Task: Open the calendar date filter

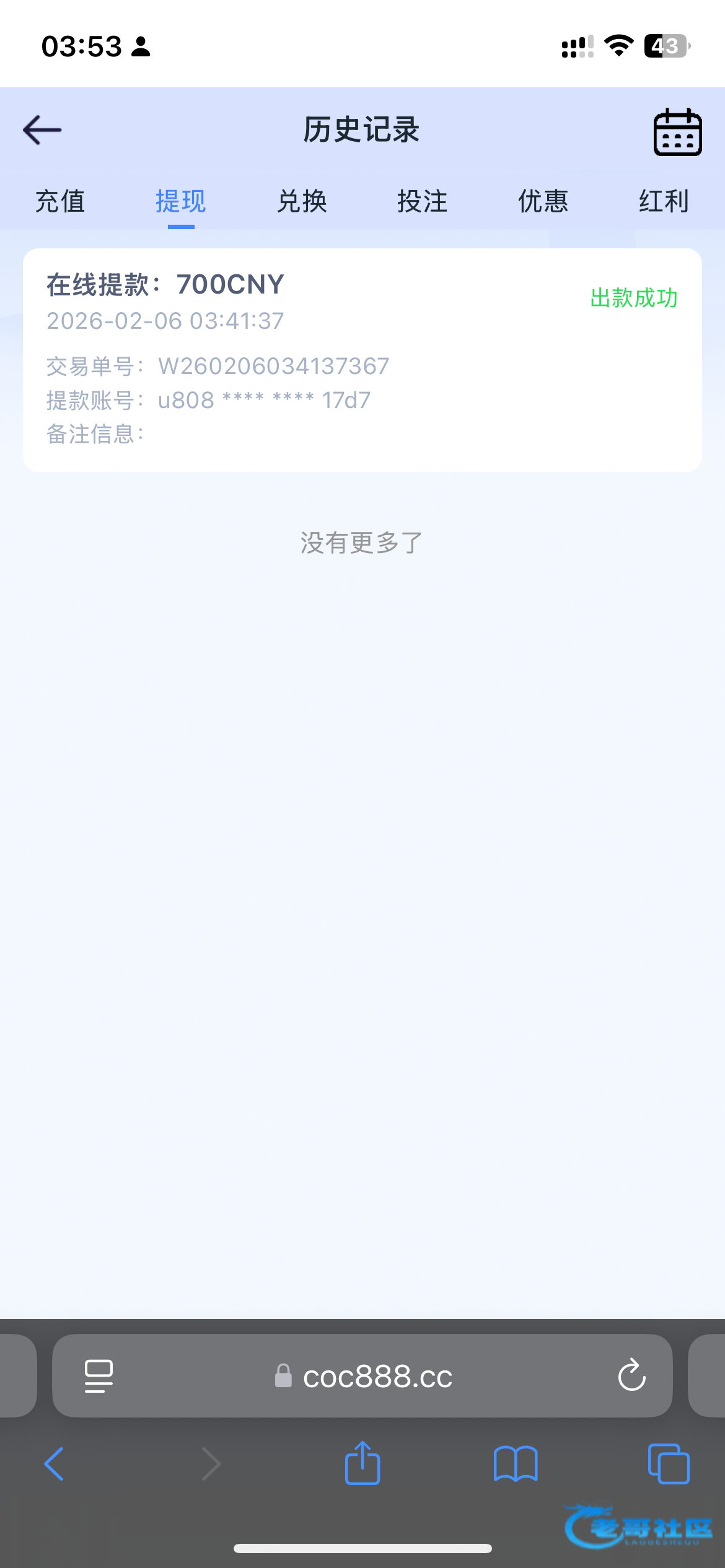Action: [677, 132]
